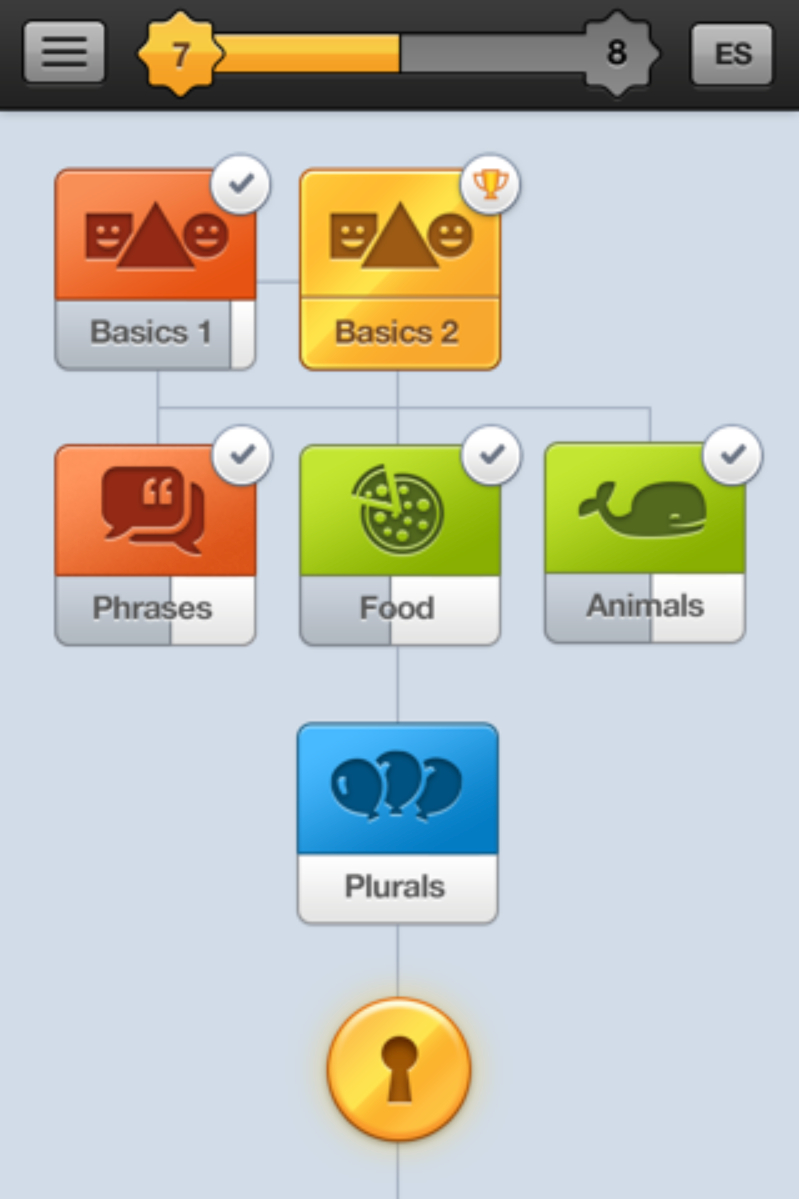Start the Phrases skill
The image size is (804, 1202).
[155, 544]
